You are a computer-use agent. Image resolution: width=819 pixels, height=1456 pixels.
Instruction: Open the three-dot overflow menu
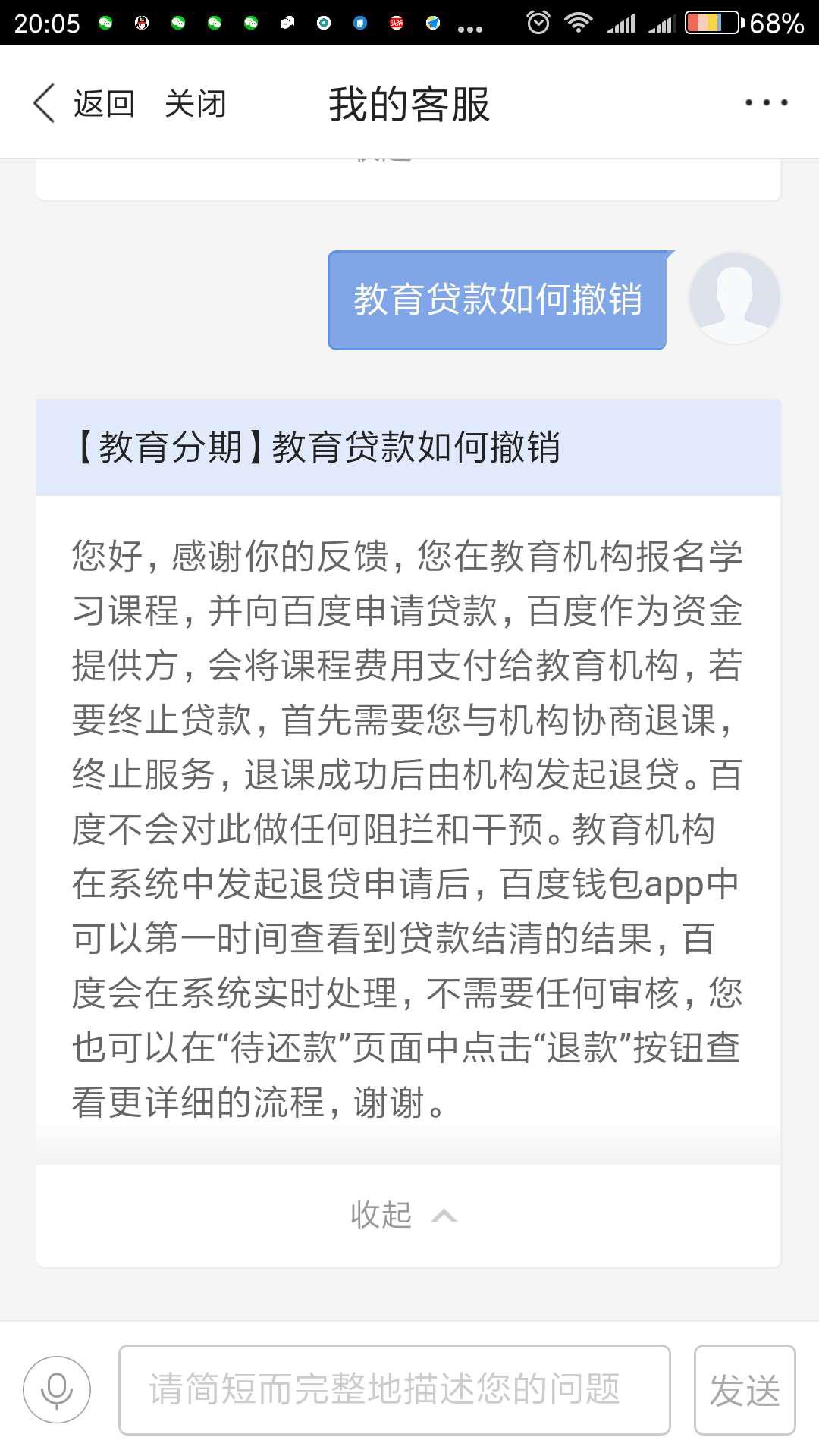766,102
